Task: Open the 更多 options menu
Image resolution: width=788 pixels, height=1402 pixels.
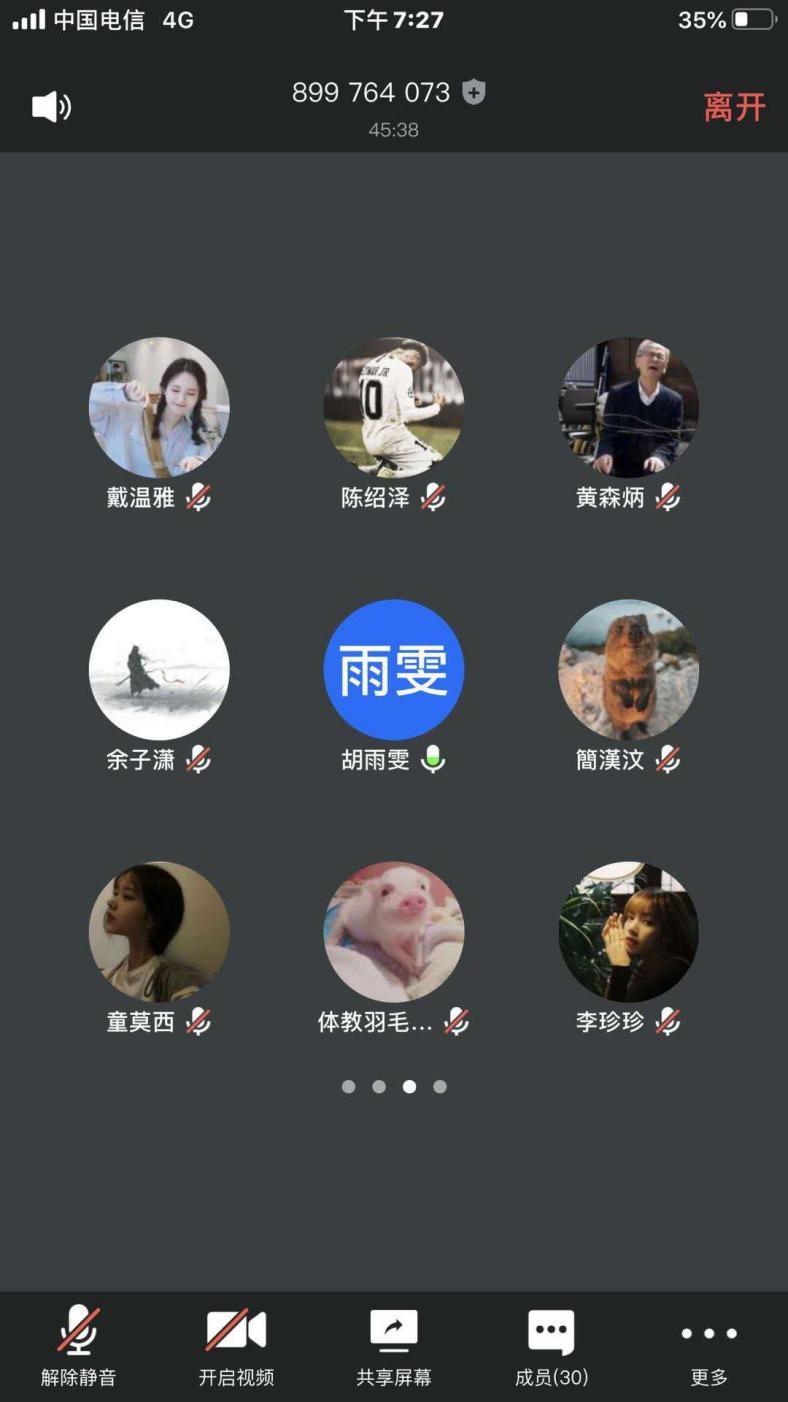Action: pos(709,1345)
